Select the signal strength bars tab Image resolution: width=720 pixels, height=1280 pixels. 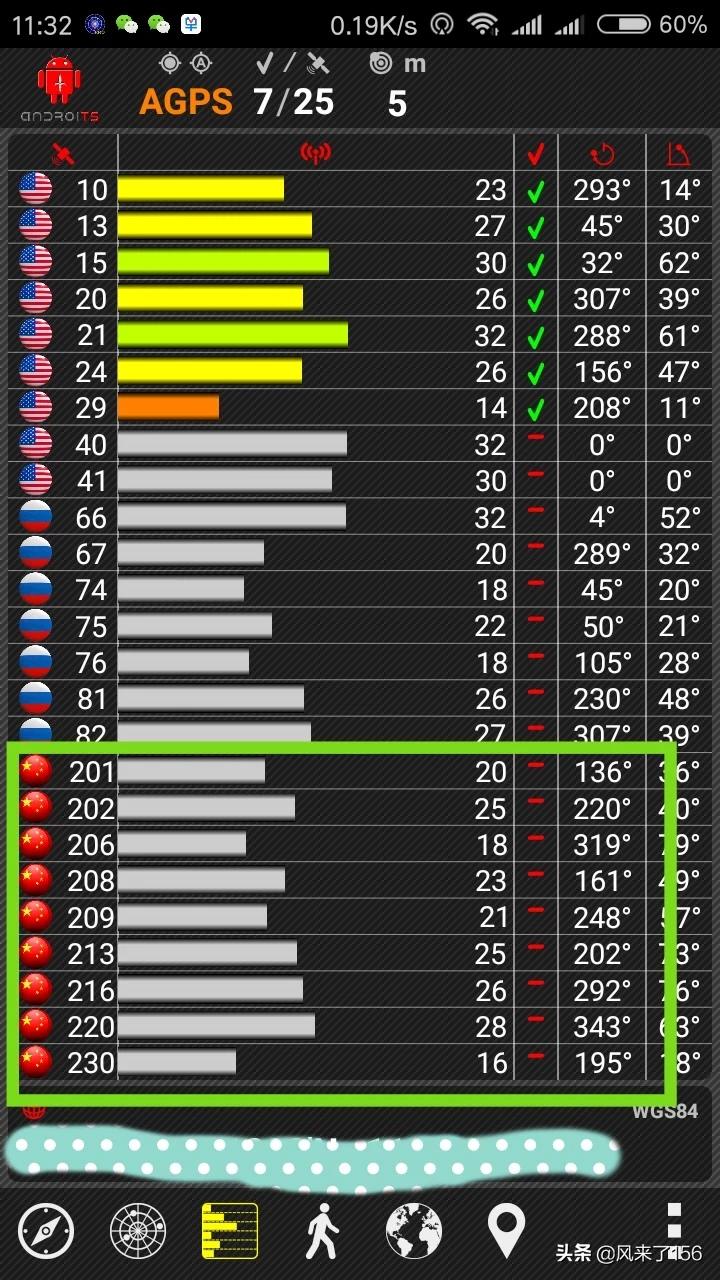230,1231
